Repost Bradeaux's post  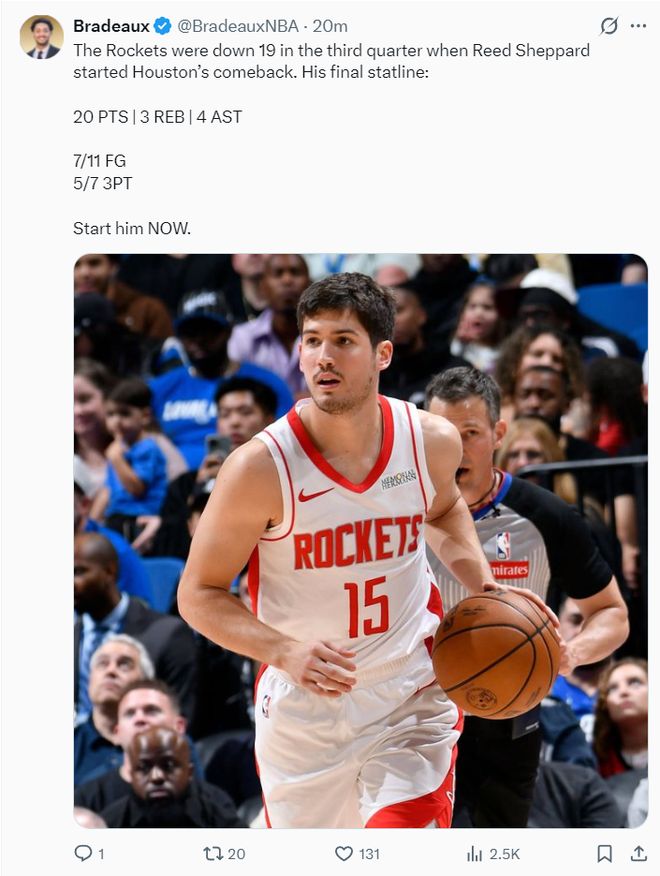pos(213,853)
